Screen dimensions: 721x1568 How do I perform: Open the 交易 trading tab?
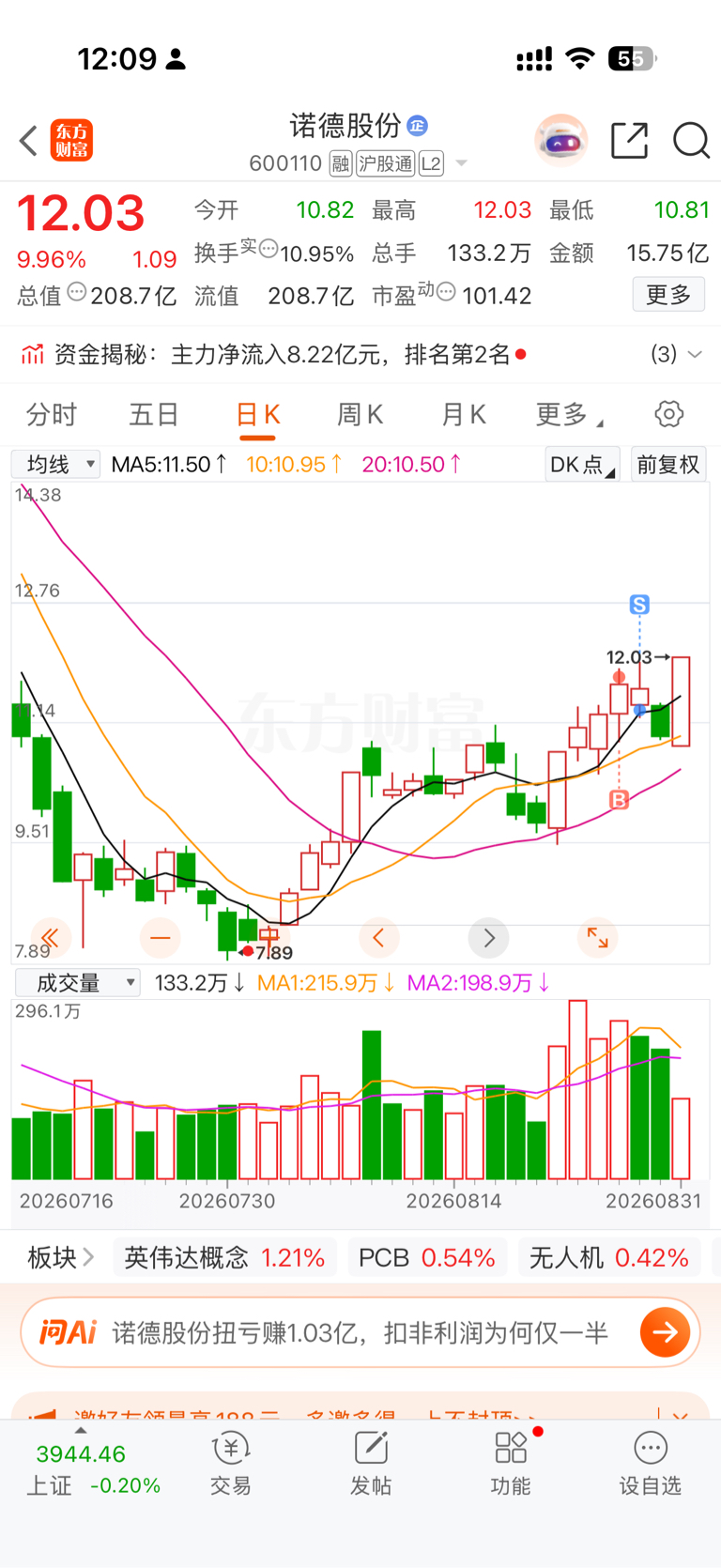click(x=230, y=1463)
